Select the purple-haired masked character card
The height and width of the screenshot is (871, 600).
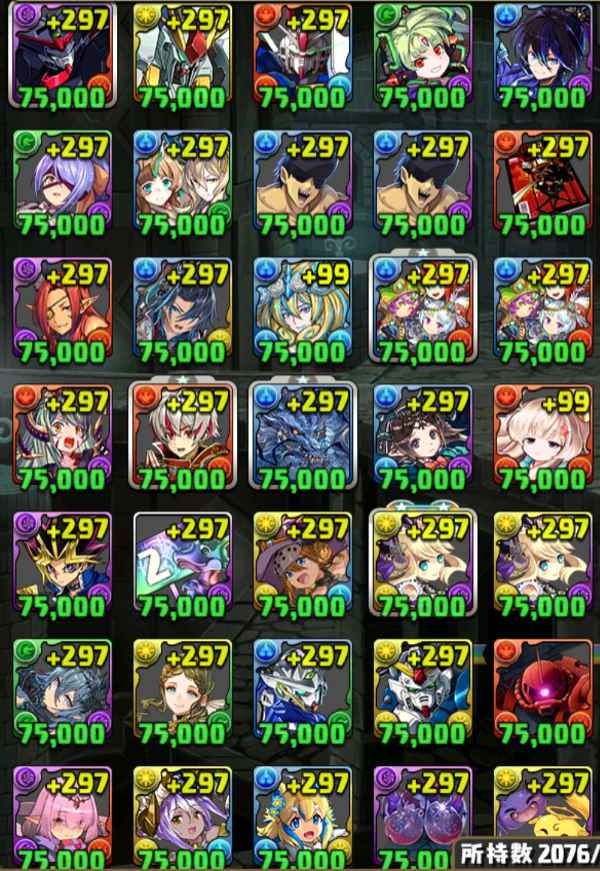pyautogui.click(x=61, y=180)
